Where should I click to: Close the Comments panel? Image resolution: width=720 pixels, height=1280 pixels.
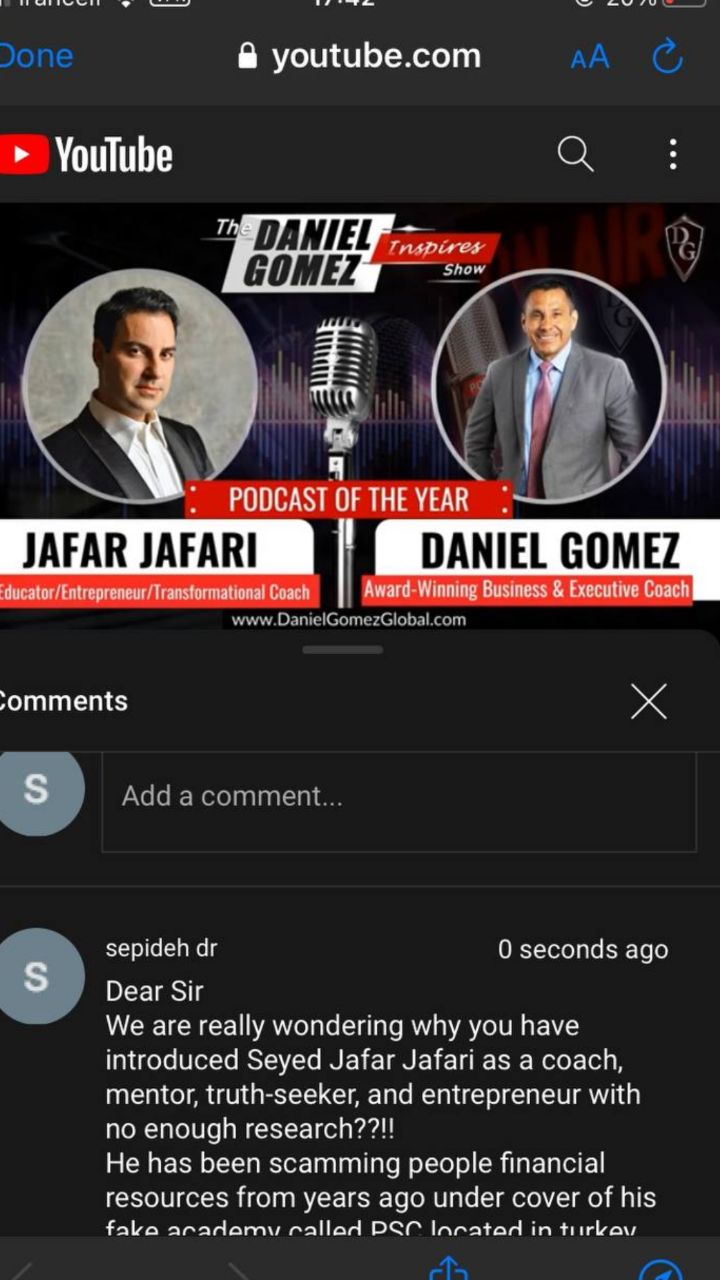pos(648,702)
